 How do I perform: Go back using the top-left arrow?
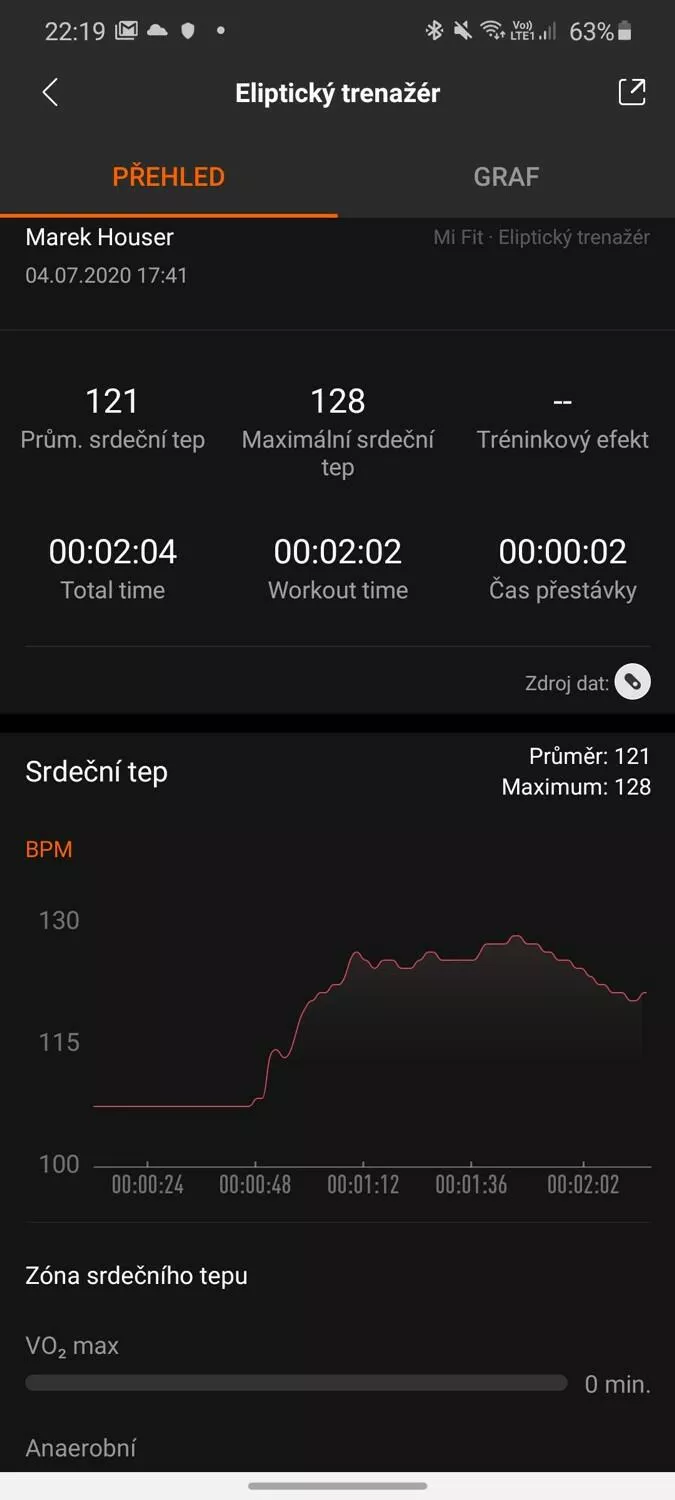coord(50,93)
